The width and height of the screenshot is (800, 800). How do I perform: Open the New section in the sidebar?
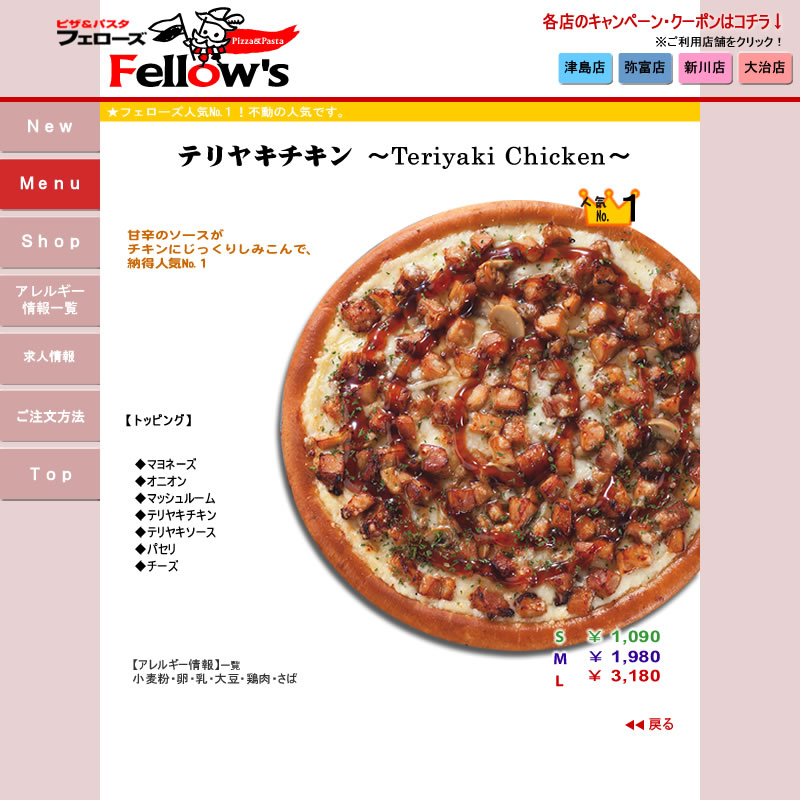click(x=50, y=127)
